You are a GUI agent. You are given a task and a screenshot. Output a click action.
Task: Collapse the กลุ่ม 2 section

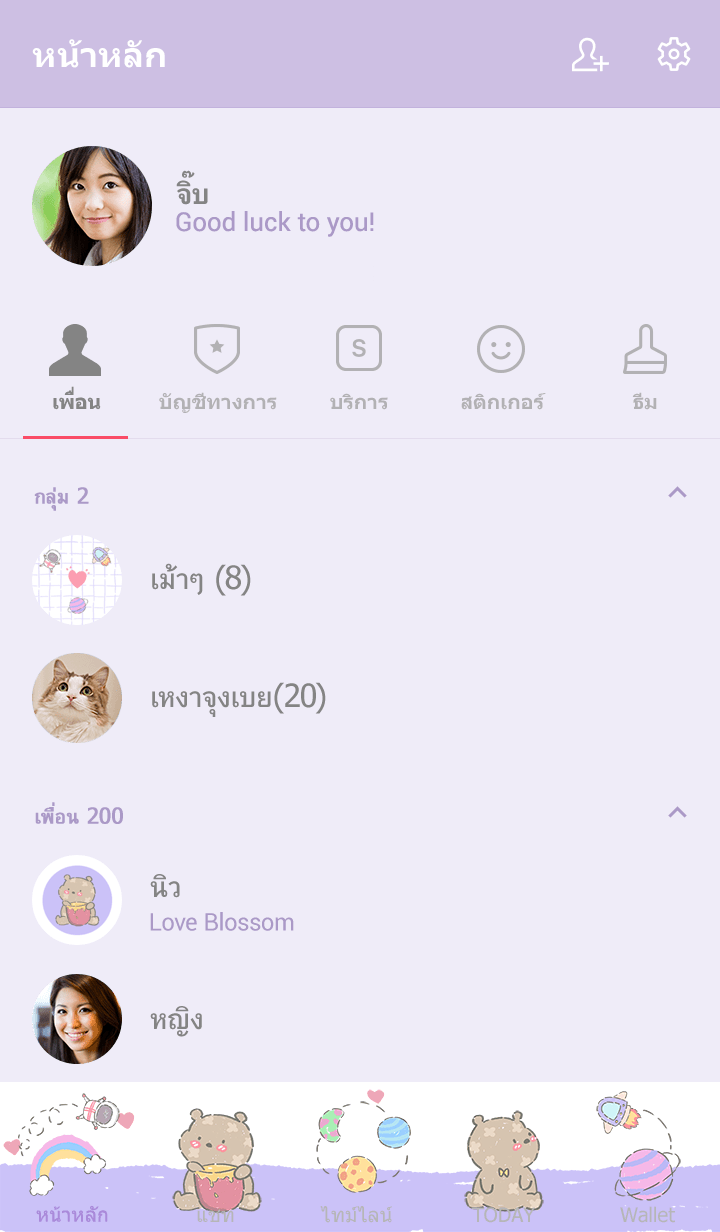[x=677, y=492]
